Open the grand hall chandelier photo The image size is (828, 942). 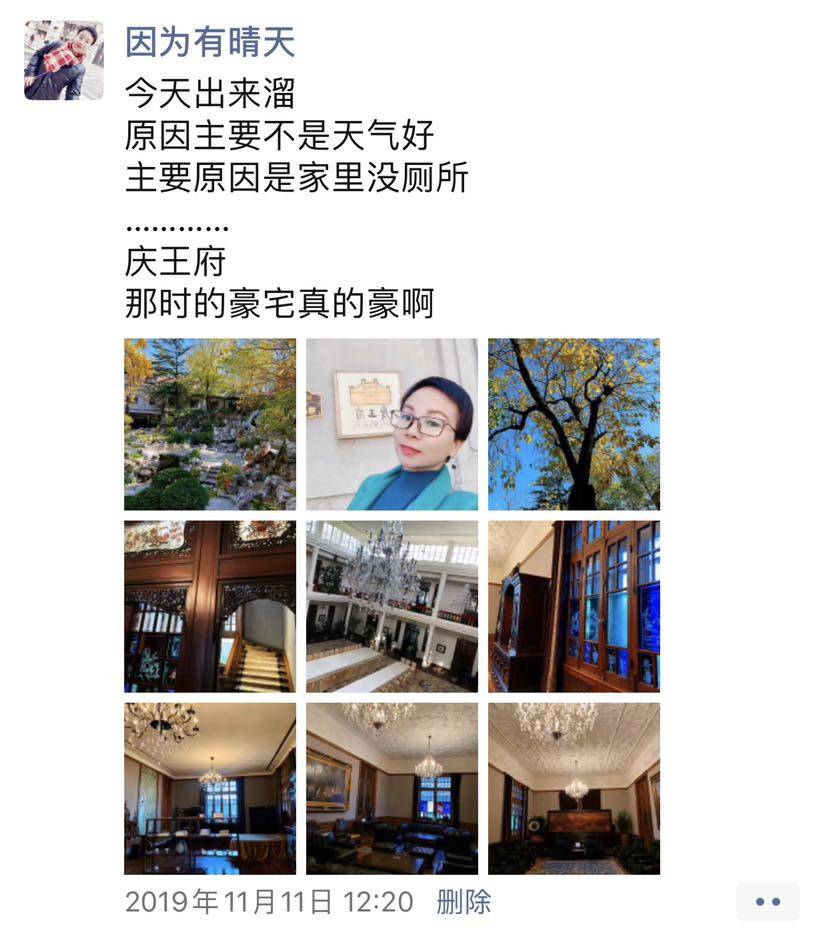(x=392, y=606)
